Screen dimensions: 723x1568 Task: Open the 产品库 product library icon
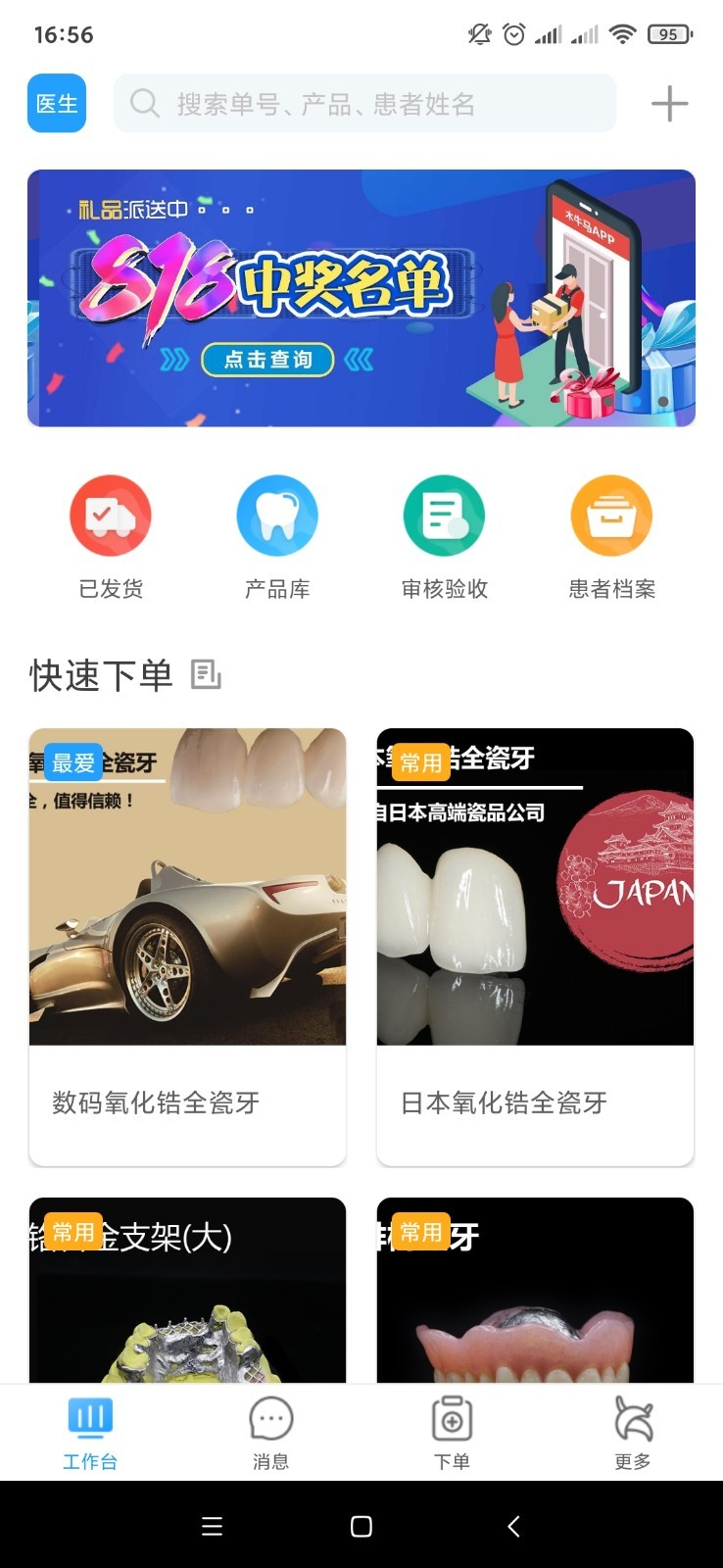tap(276, 514)
